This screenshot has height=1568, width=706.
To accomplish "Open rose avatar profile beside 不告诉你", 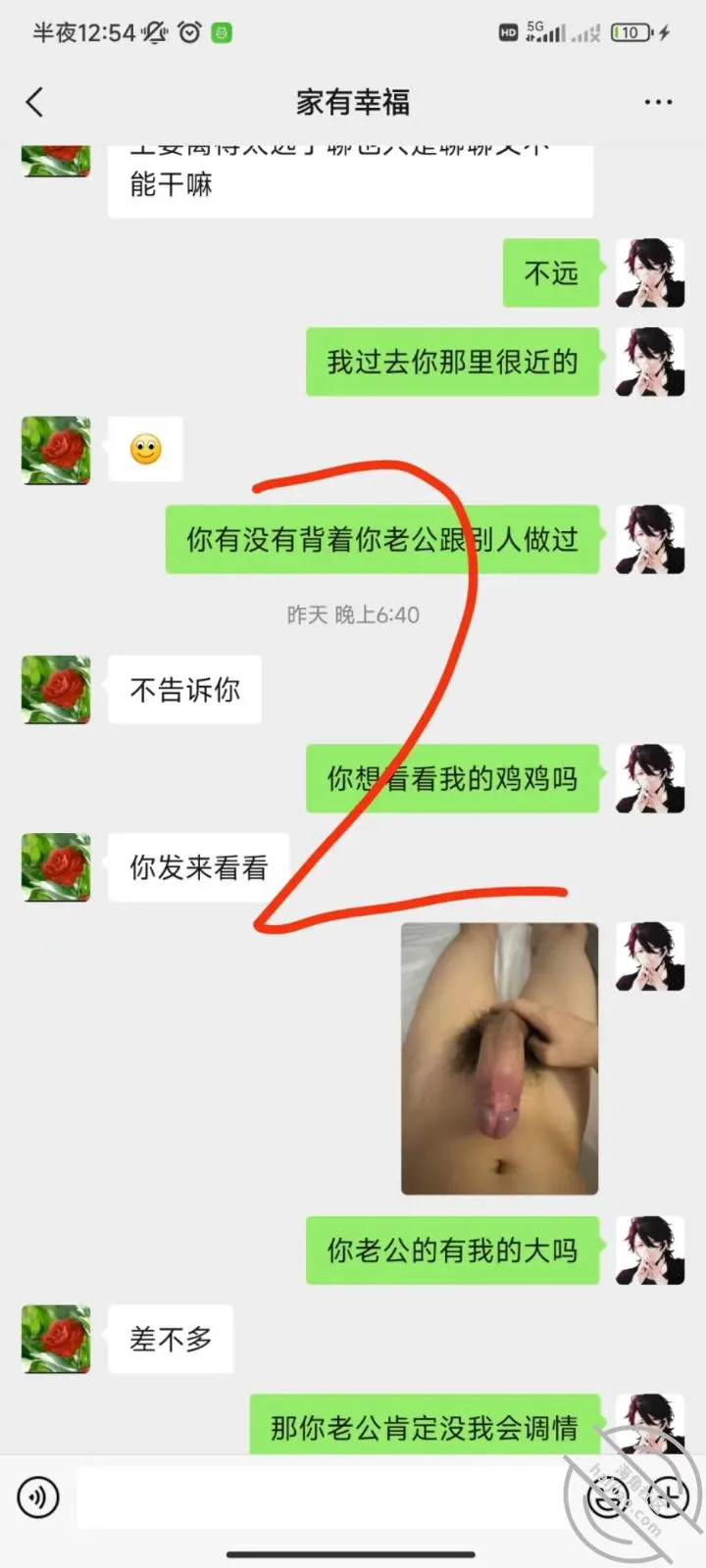I will point(56,690).
